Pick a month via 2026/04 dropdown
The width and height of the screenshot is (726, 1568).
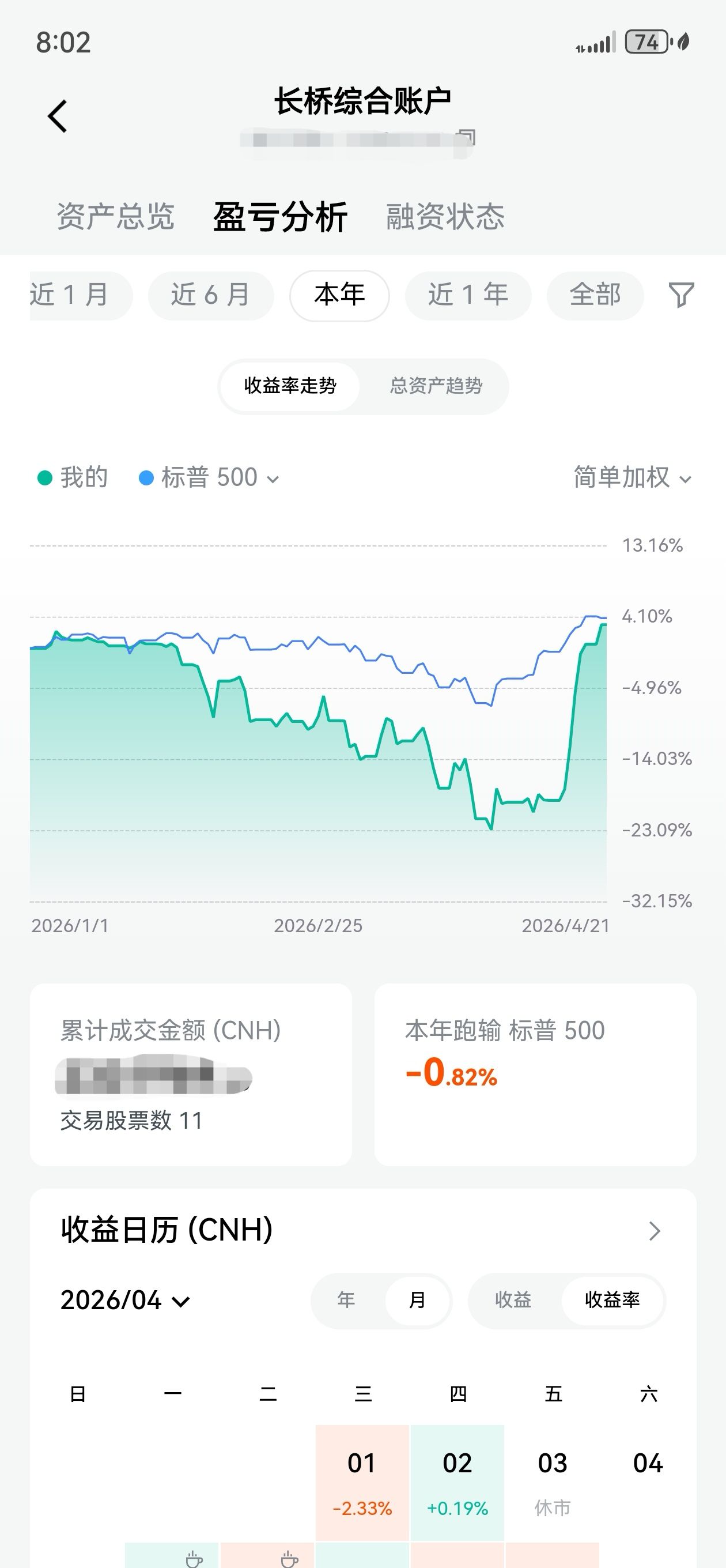coord(126,1300)
